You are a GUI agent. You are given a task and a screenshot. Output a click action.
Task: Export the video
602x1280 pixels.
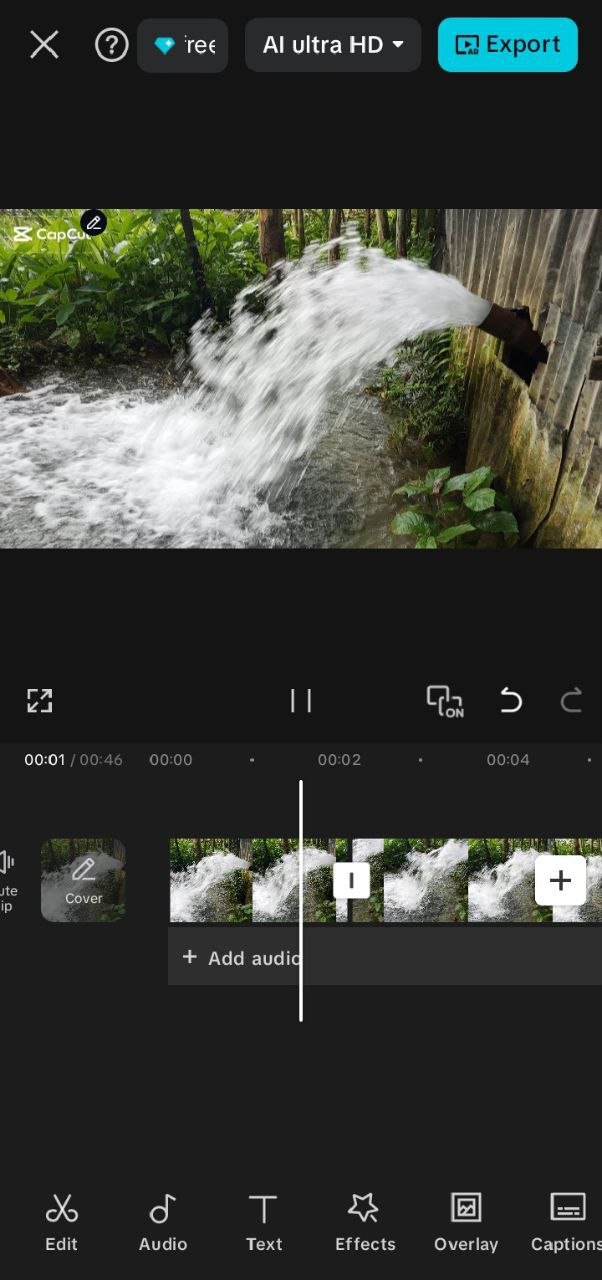508,45
